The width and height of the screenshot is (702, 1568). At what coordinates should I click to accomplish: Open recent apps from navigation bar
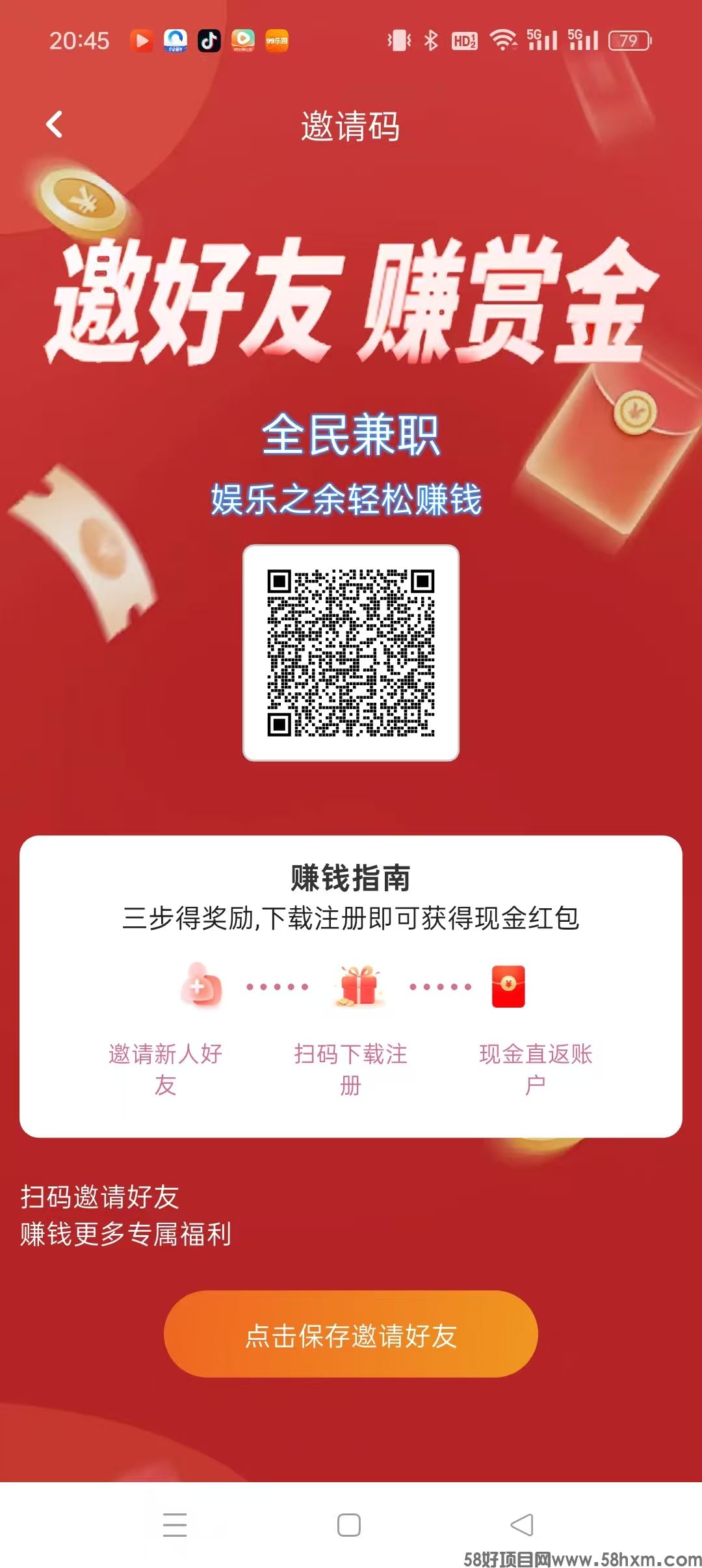point(175,1524)
